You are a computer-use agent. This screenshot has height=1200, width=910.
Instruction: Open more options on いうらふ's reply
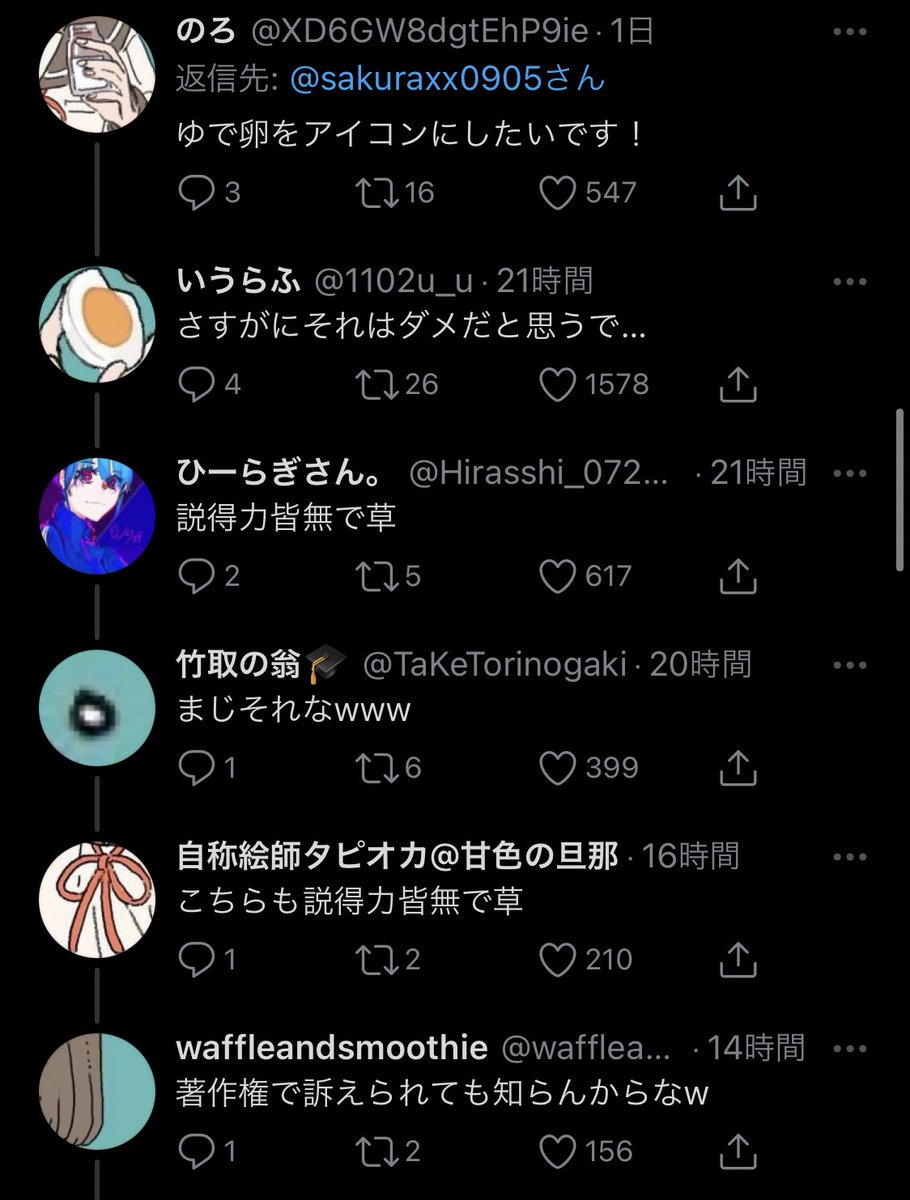tap(850, 282)
